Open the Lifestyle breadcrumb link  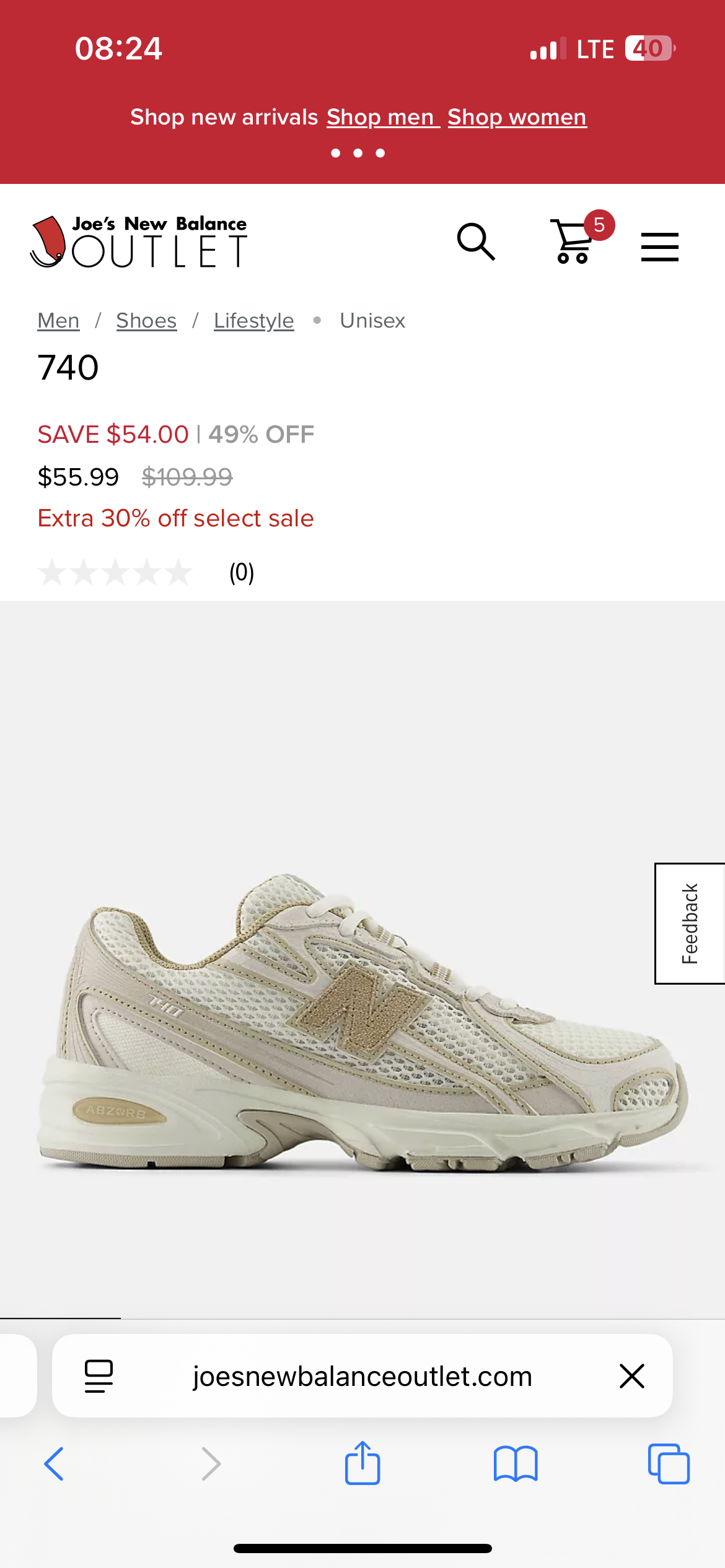[253, 321]
